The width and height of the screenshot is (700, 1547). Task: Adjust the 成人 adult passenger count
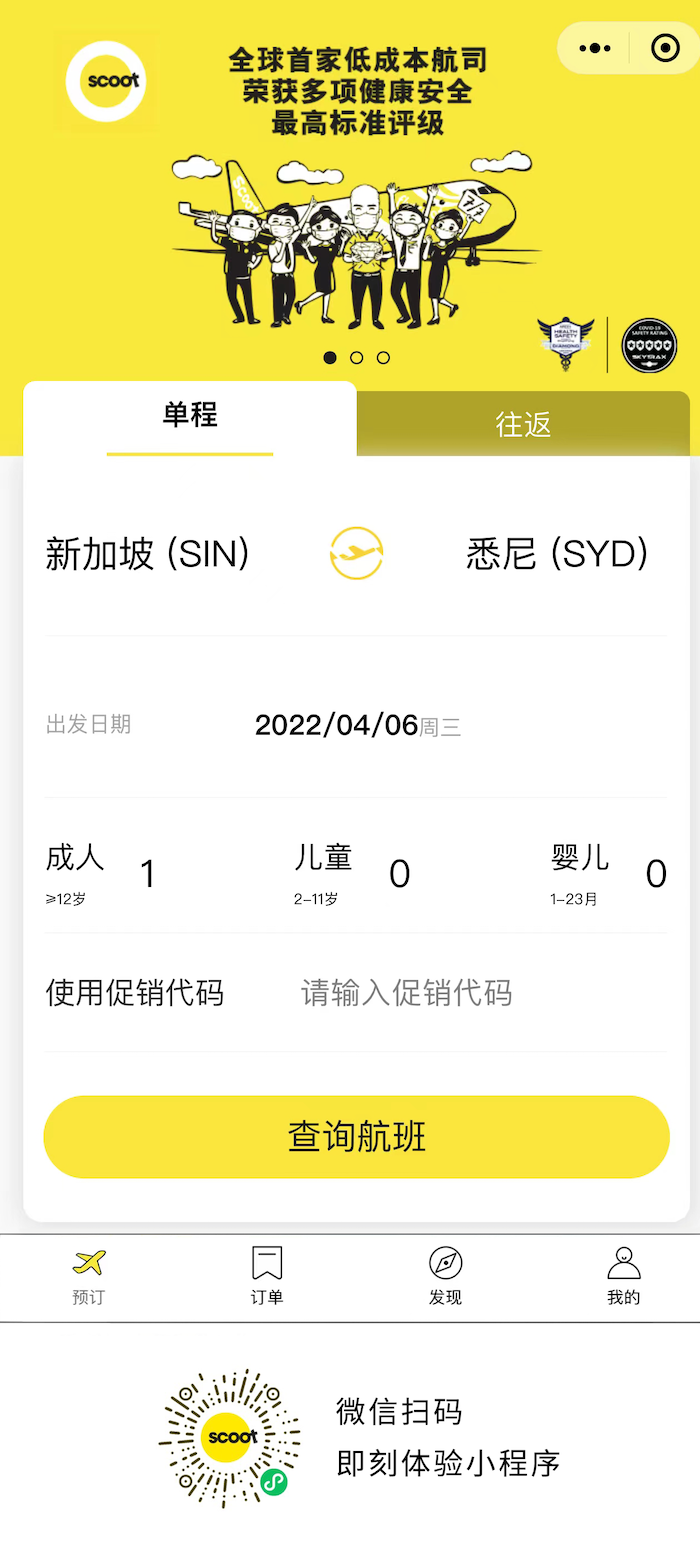coord(147,874)
